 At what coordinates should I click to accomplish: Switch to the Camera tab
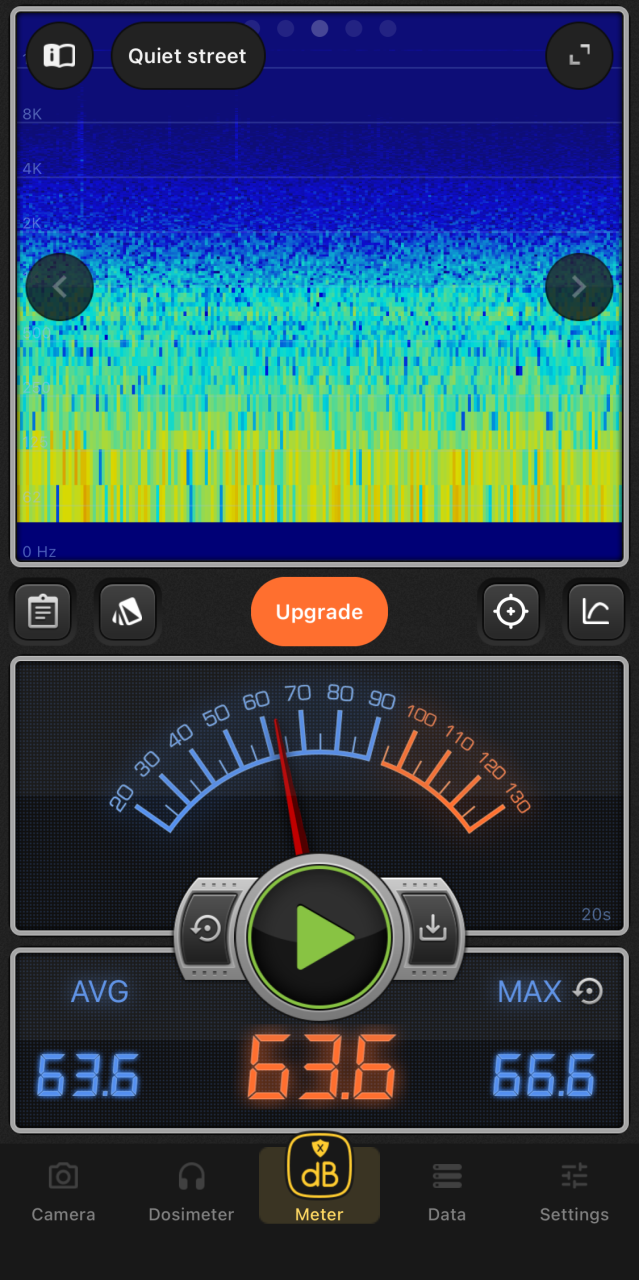[x=63, y=1192]
